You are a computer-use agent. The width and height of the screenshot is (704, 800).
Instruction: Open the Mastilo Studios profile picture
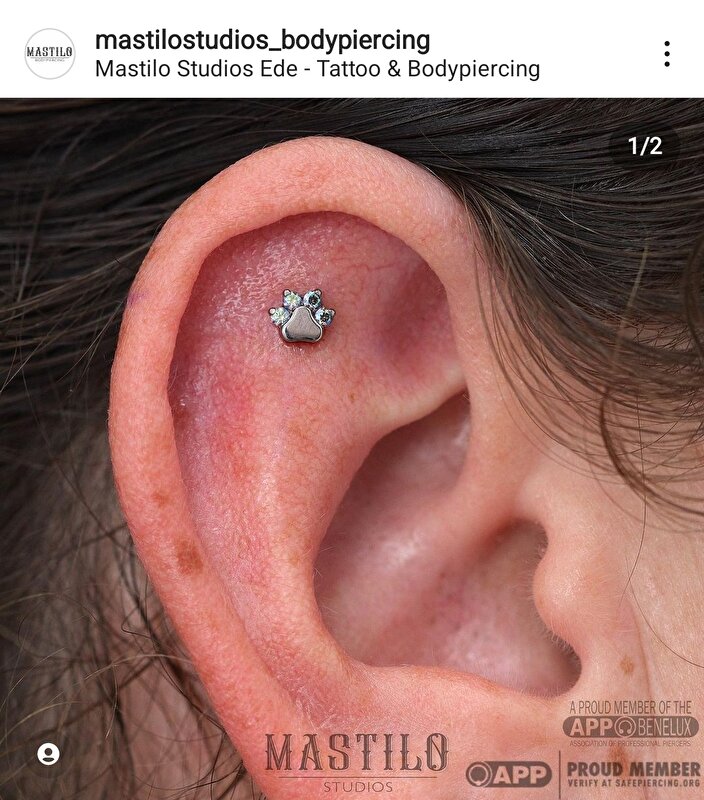50,54
